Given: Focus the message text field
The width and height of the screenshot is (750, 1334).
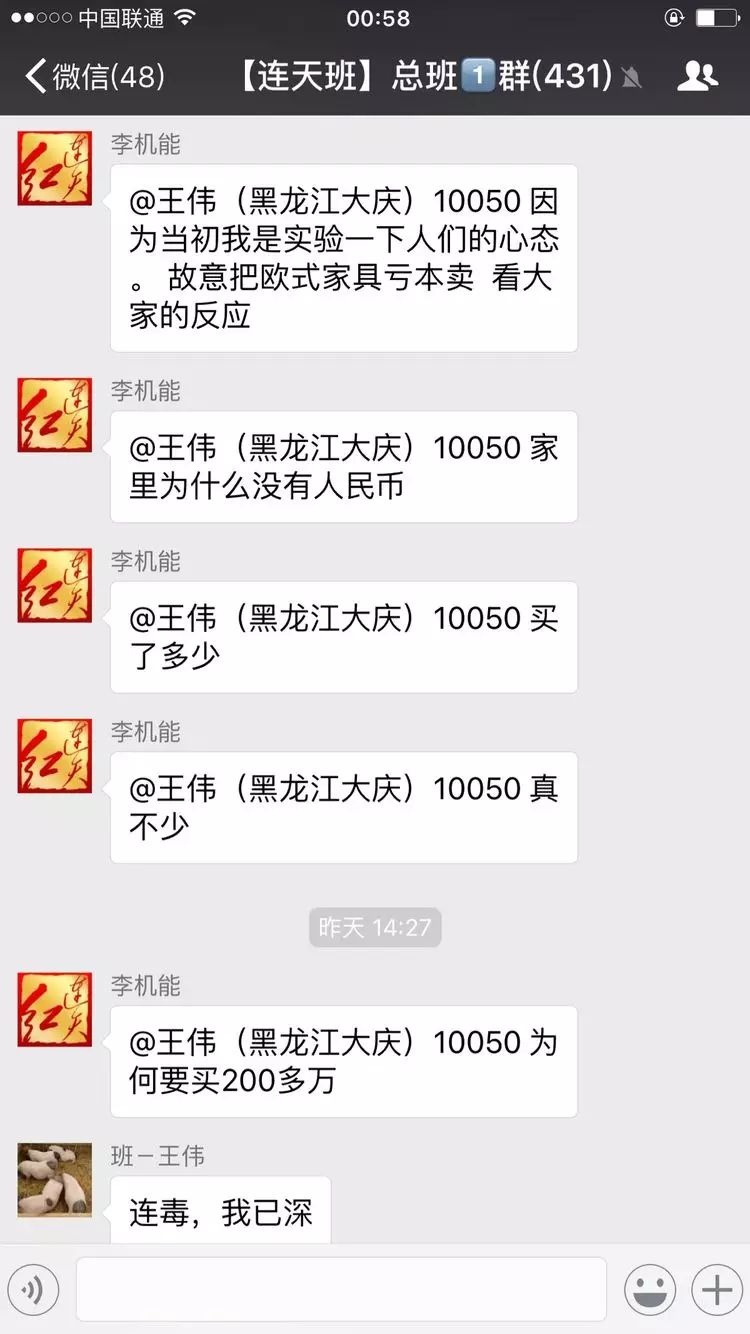Looking at the screenshot, I should [340, 1290].
